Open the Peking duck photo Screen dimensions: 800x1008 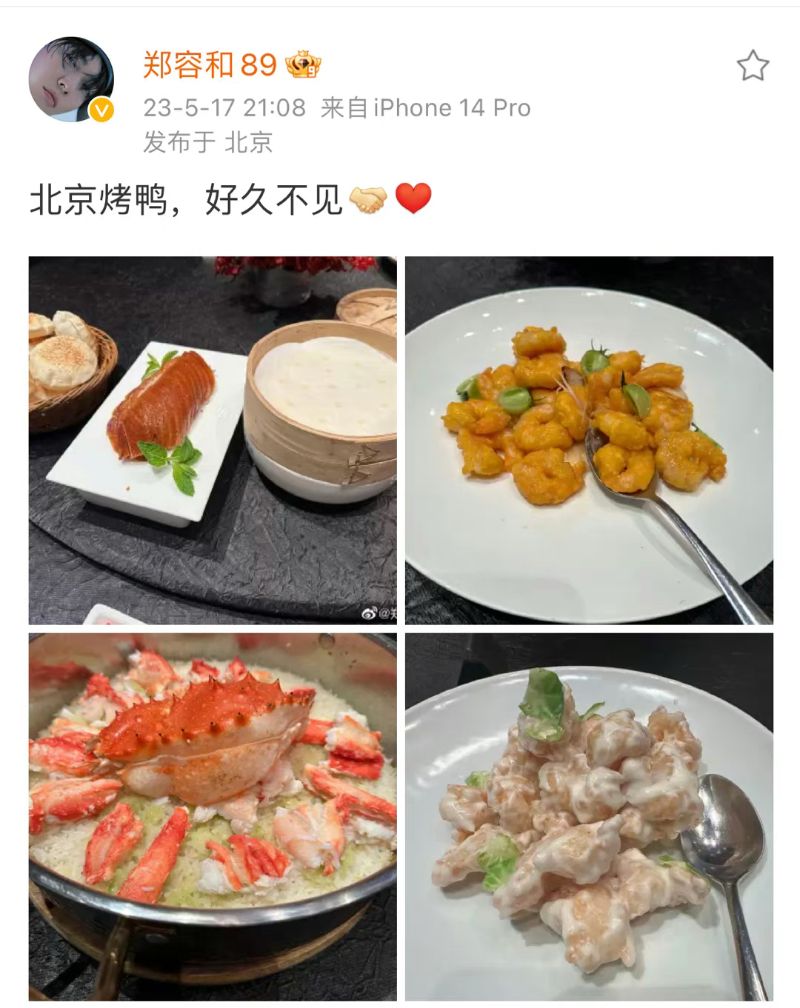[212, 440]
